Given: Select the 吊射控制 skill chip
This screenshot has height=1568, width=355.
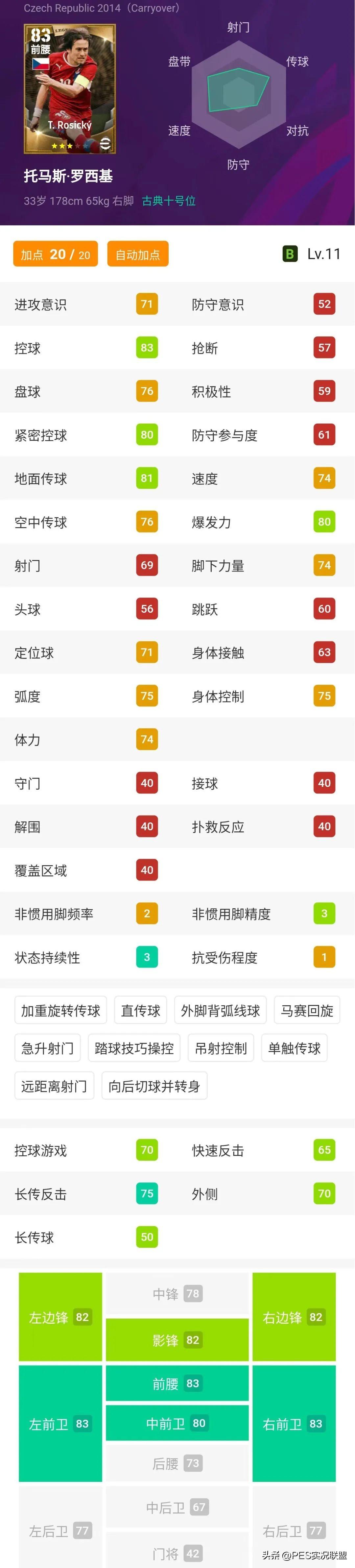Looking at the screenshot, I should coord(221,1048).
